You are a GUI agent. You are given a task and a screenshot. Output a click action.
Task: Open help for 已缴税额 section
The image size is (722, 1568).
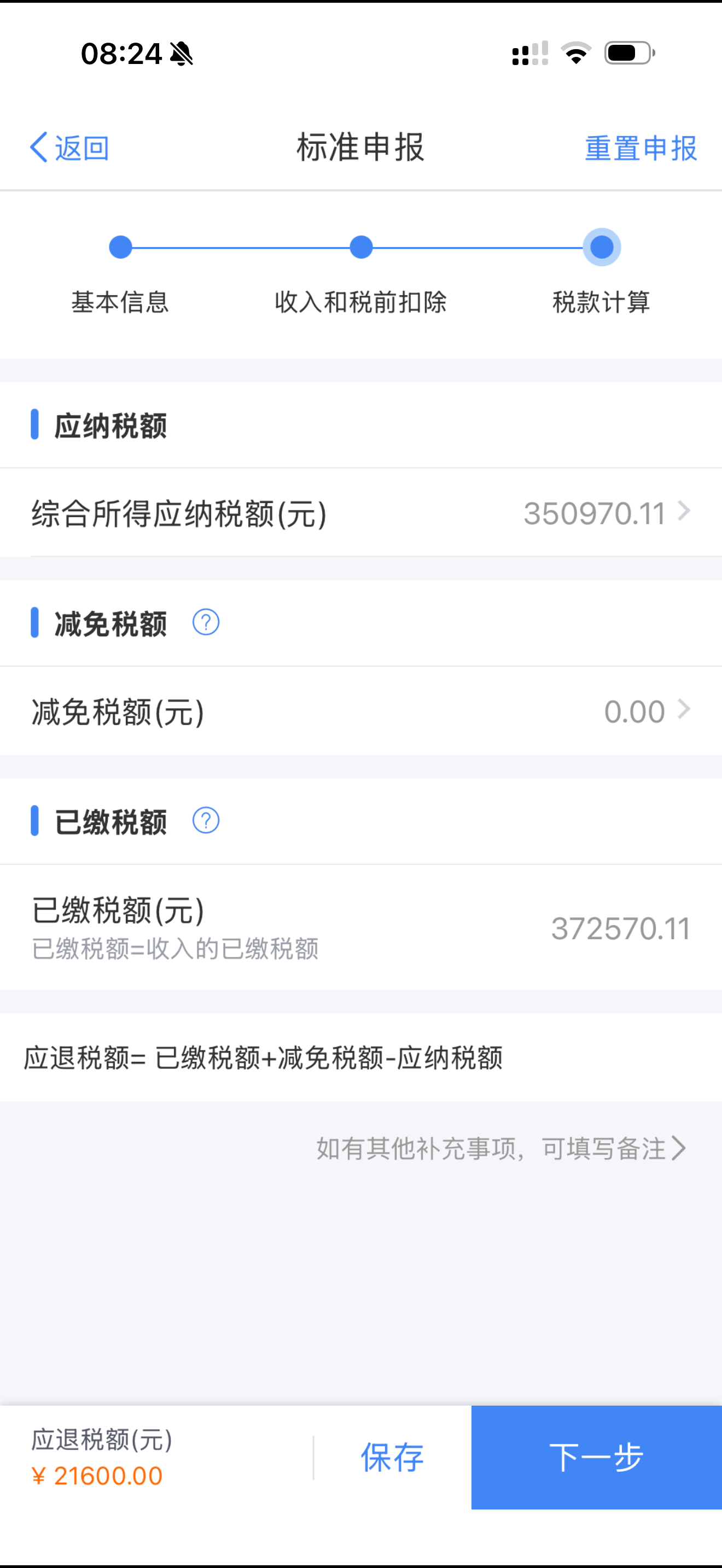click(207, 821)
